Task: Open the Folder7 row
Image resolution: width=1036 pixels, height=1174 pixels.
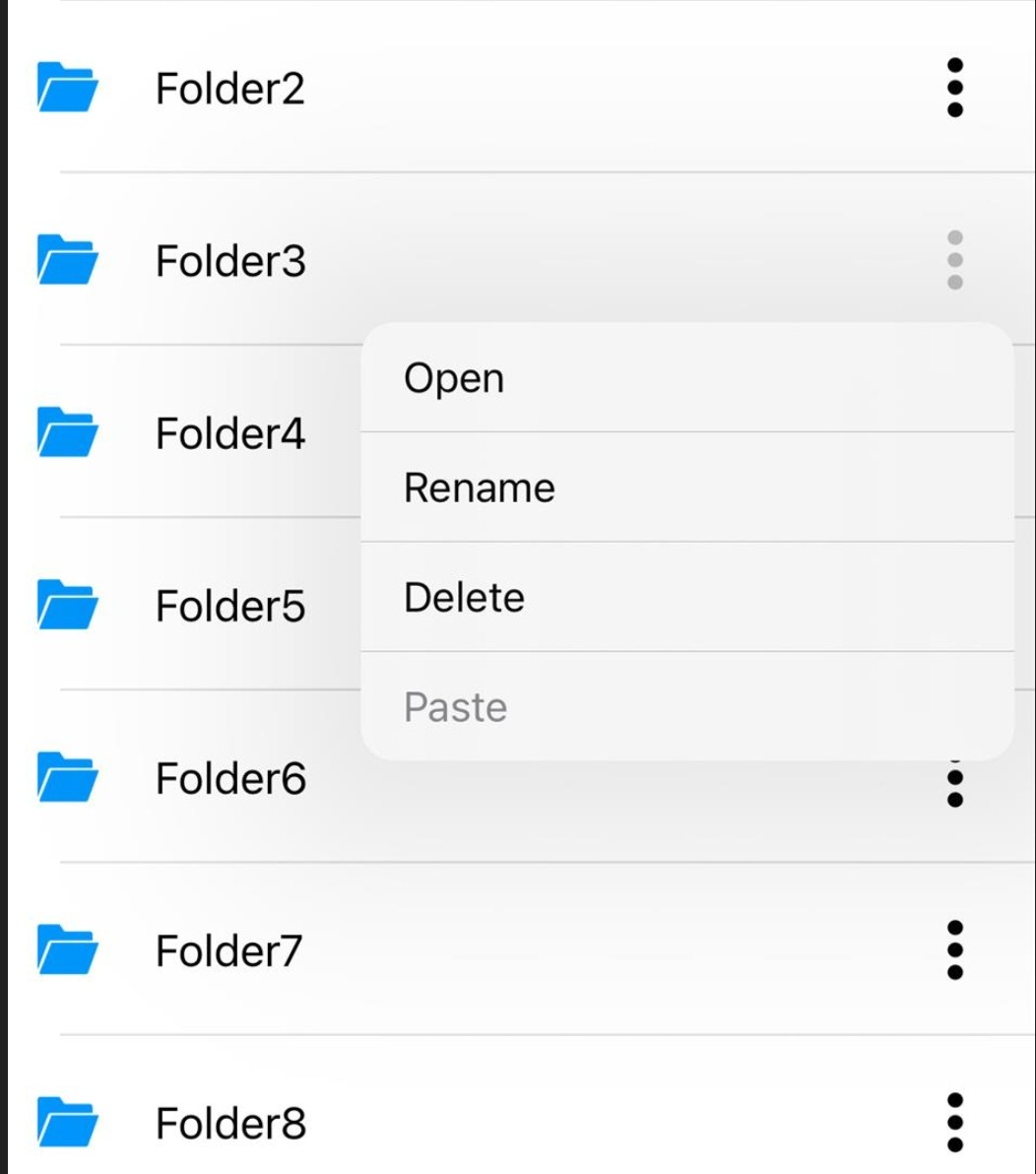Action: point(228,951)
